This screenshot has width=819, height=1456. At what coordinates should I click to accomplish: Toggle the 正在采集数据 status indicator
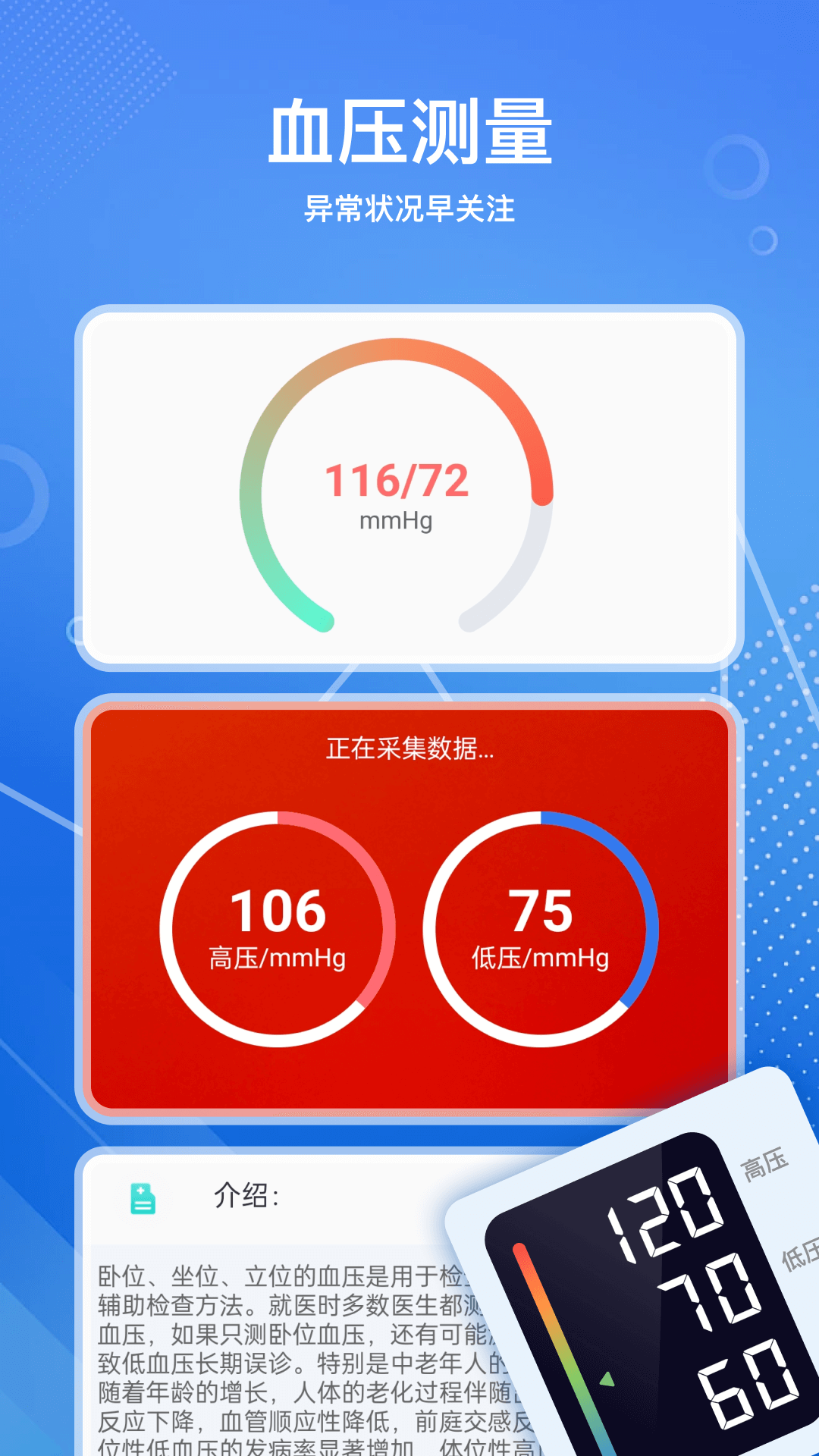tap(409, 749)
